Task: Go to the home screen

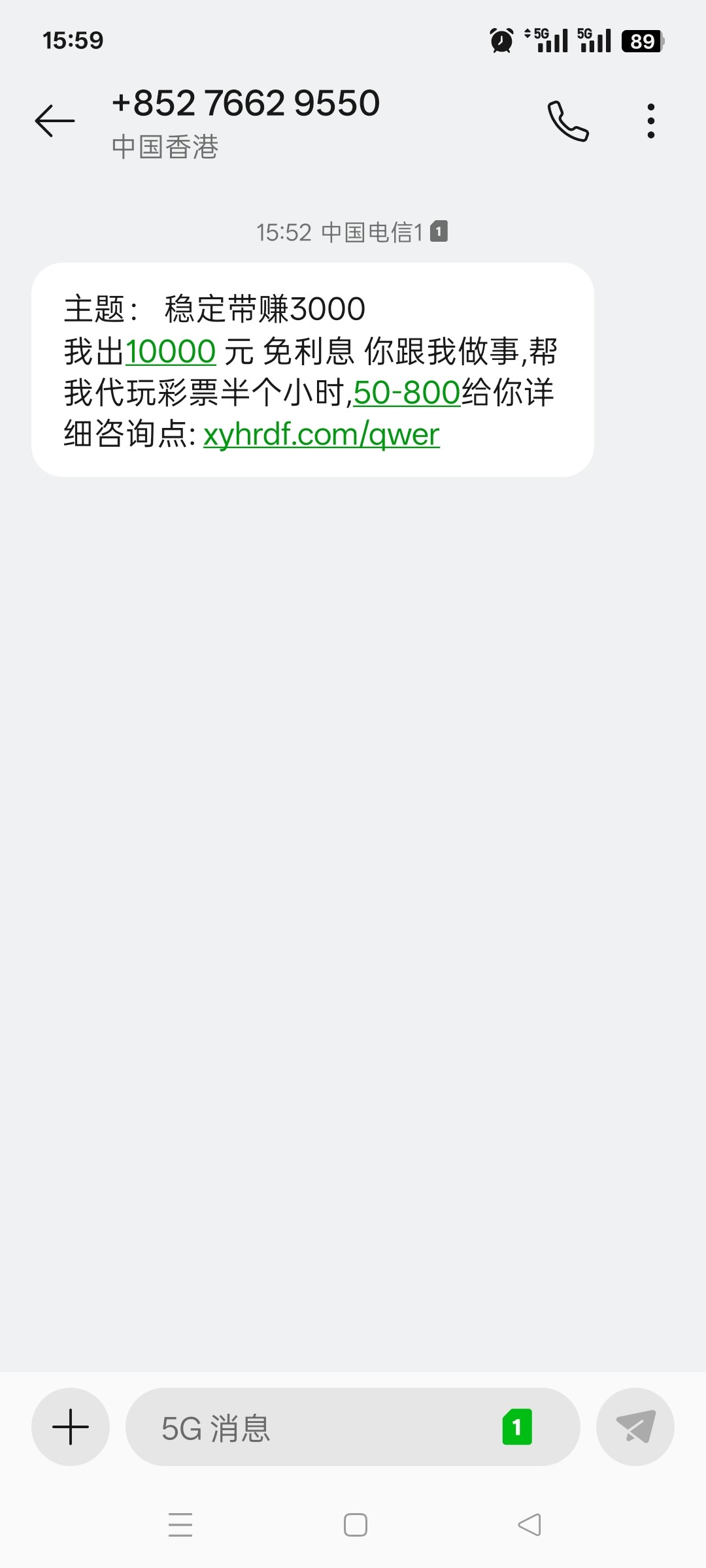Action: (355, 1524)
